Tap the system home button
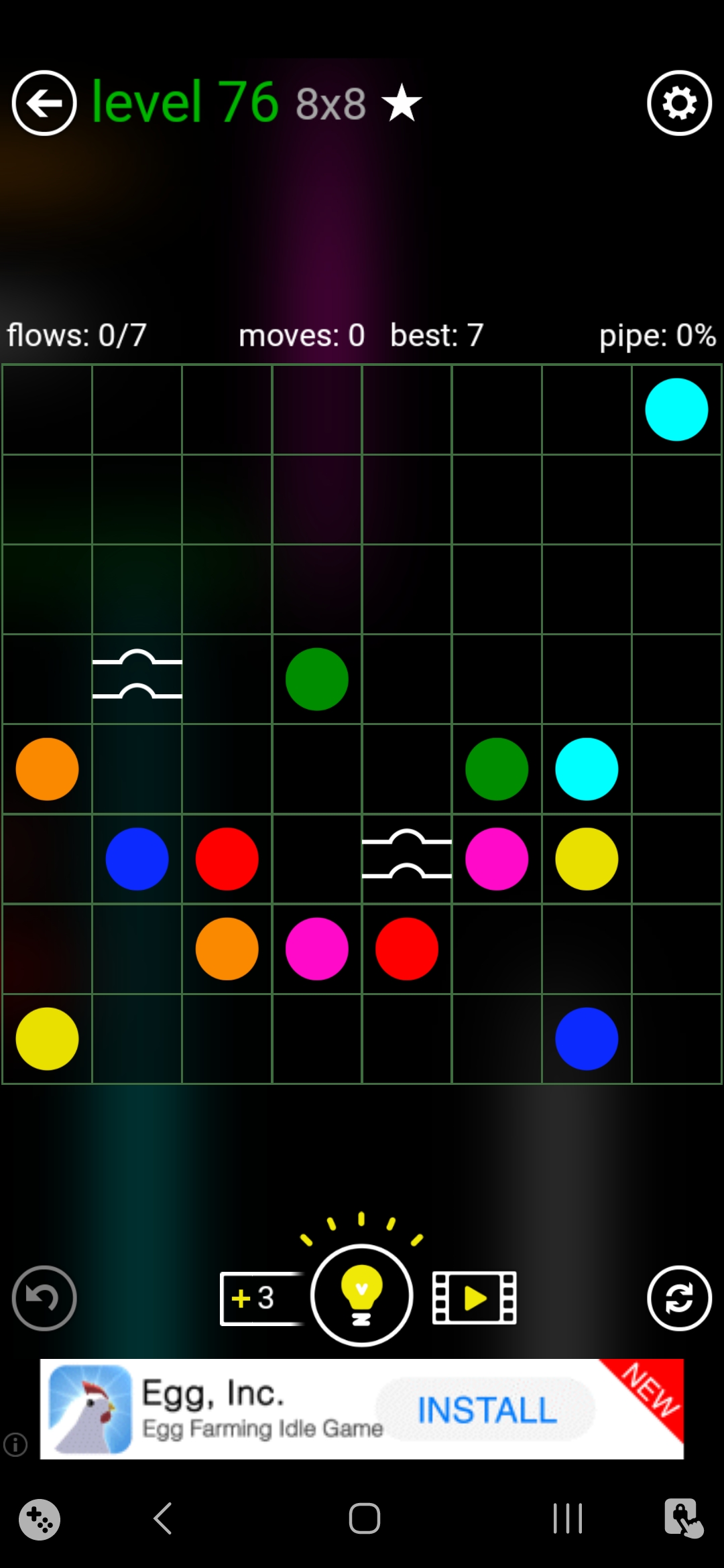This screenshot has width=724, height=1568. 364,1518
